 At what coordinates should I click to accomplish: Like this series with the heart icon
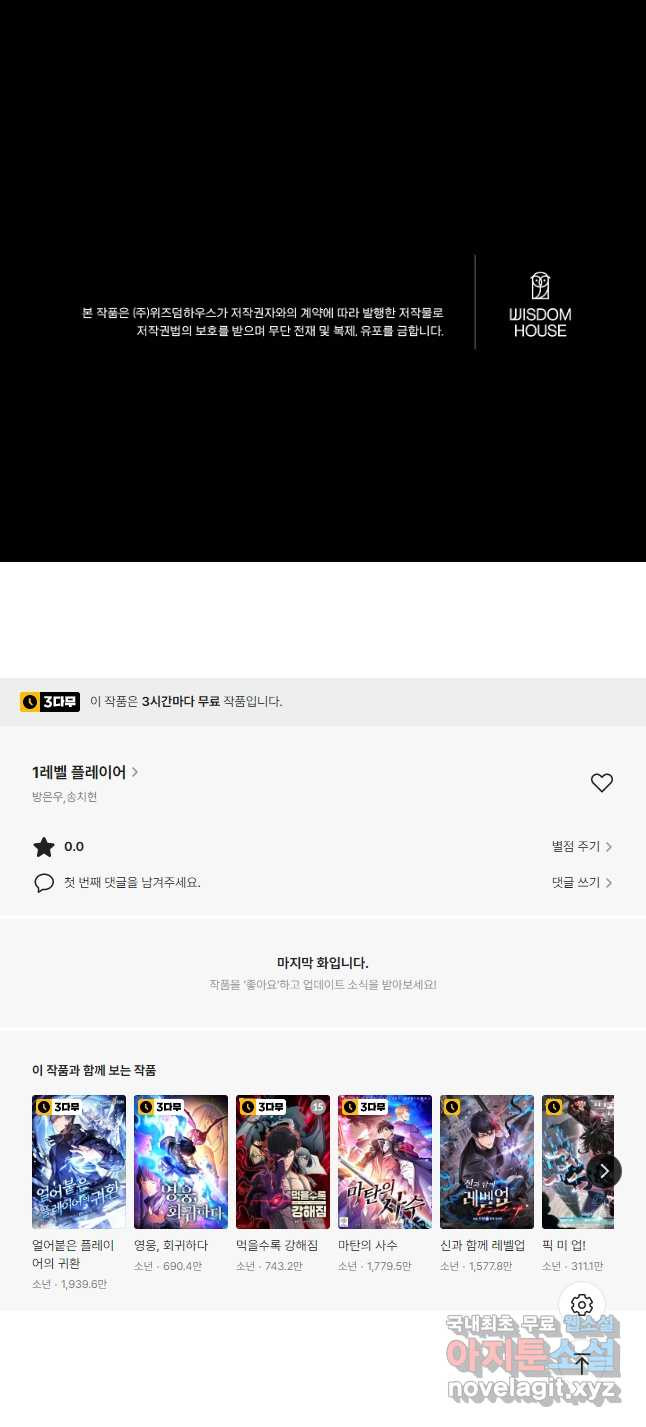tap(601, 783)
